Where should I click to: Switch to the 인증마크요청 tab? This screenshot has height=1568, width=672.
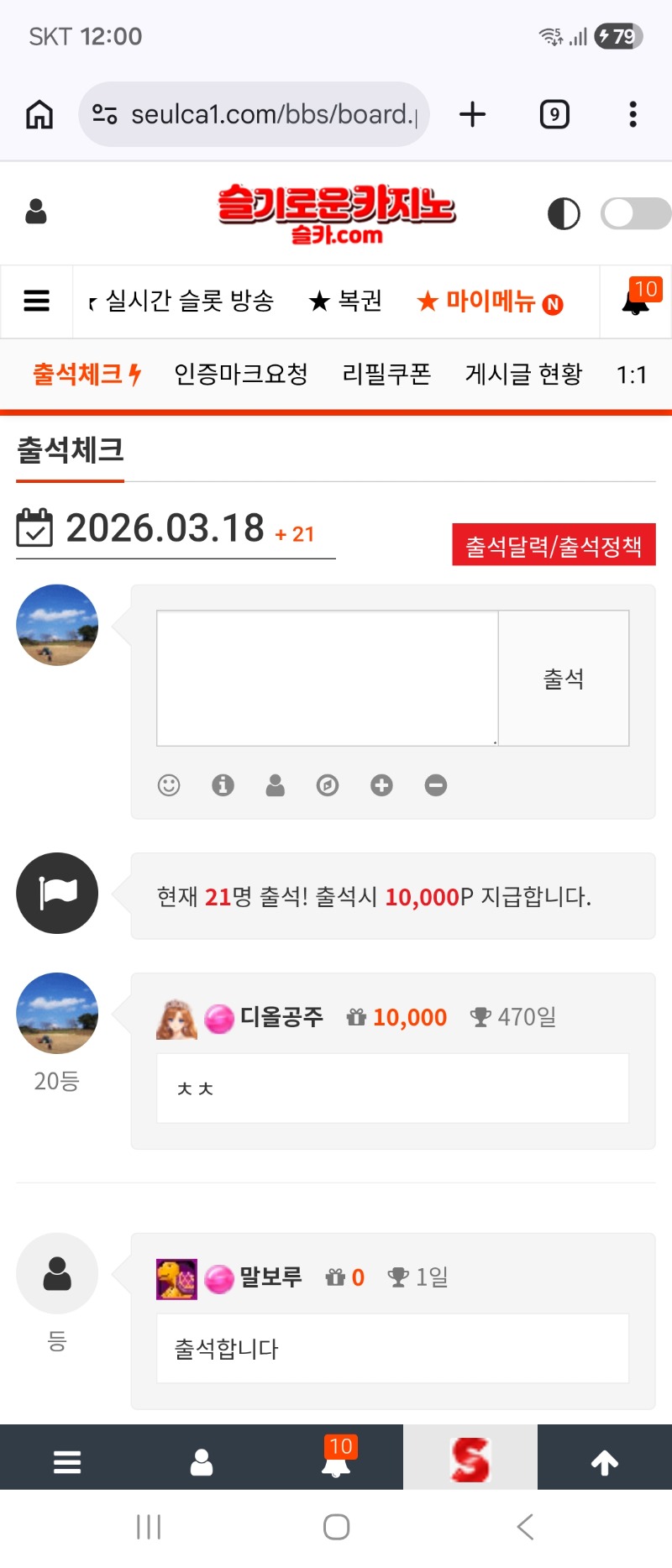tap(241, 375)
